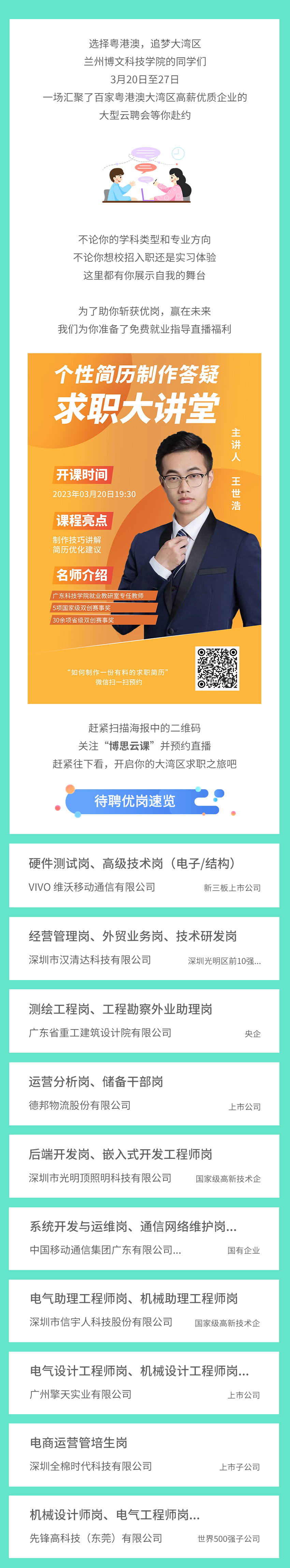Image resolution: width=290 pixels, height=1568 pixels.
Task: View 广东省重工建筑设计院 job card
Action: pyautogui.click(x=144, y=1021)
